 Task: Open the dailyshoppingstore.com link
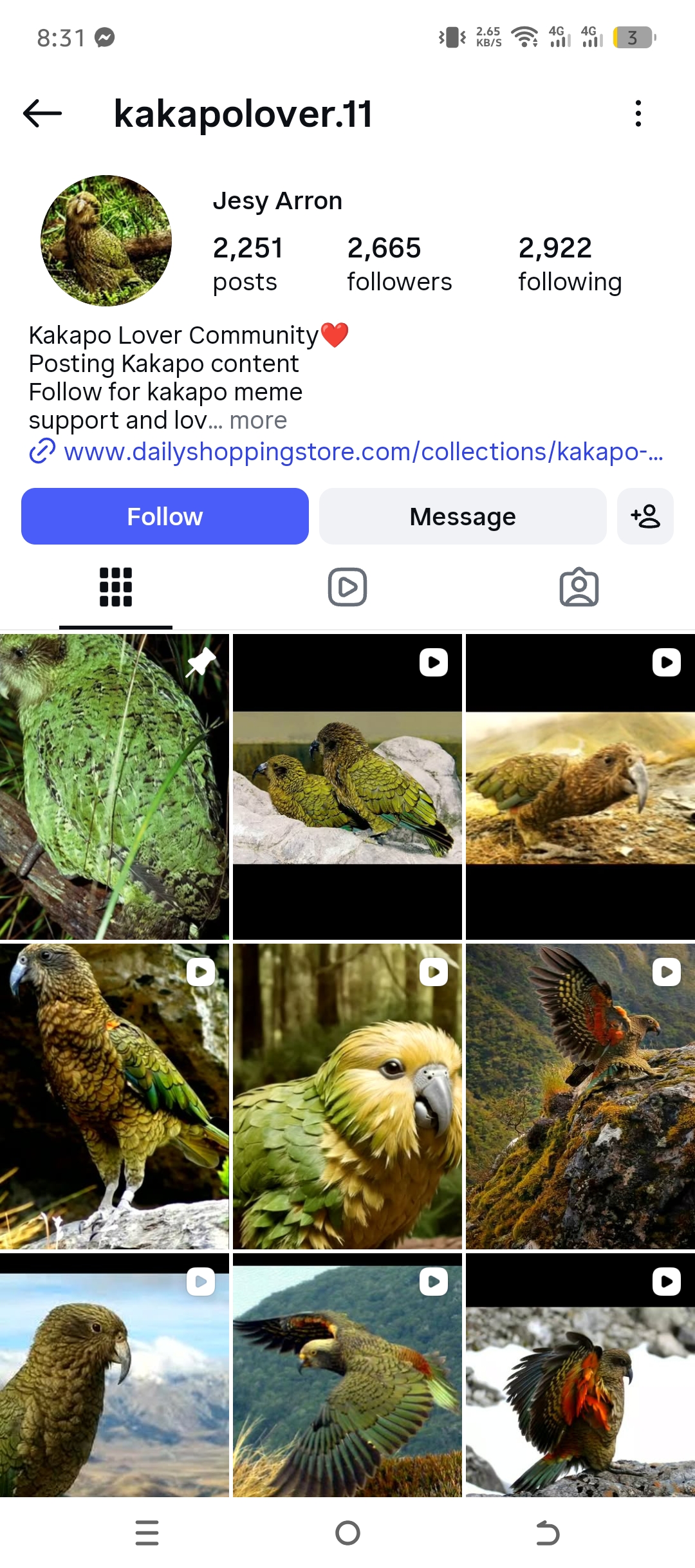(363, 452)
